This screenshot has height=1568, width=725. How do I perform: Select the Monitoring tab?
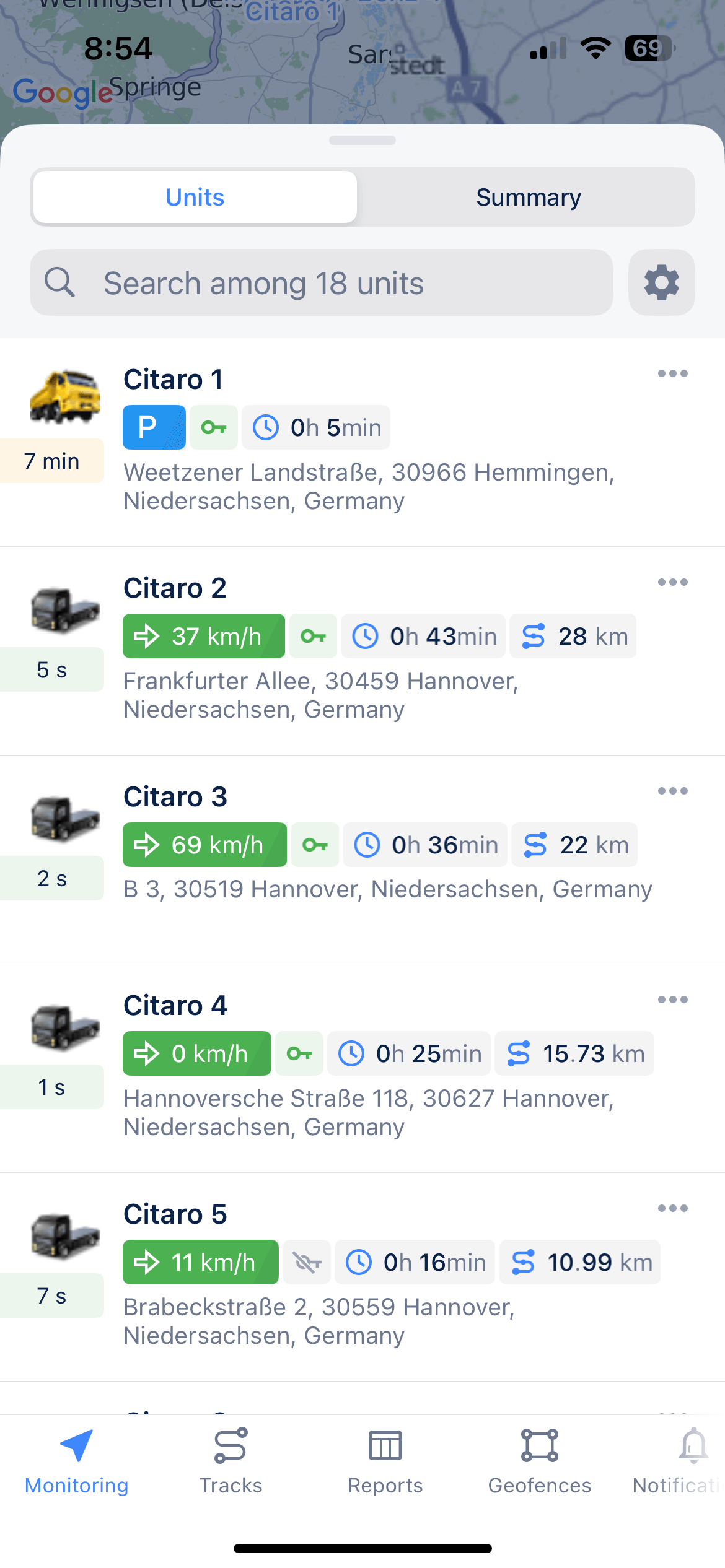tap(76, 1461)
